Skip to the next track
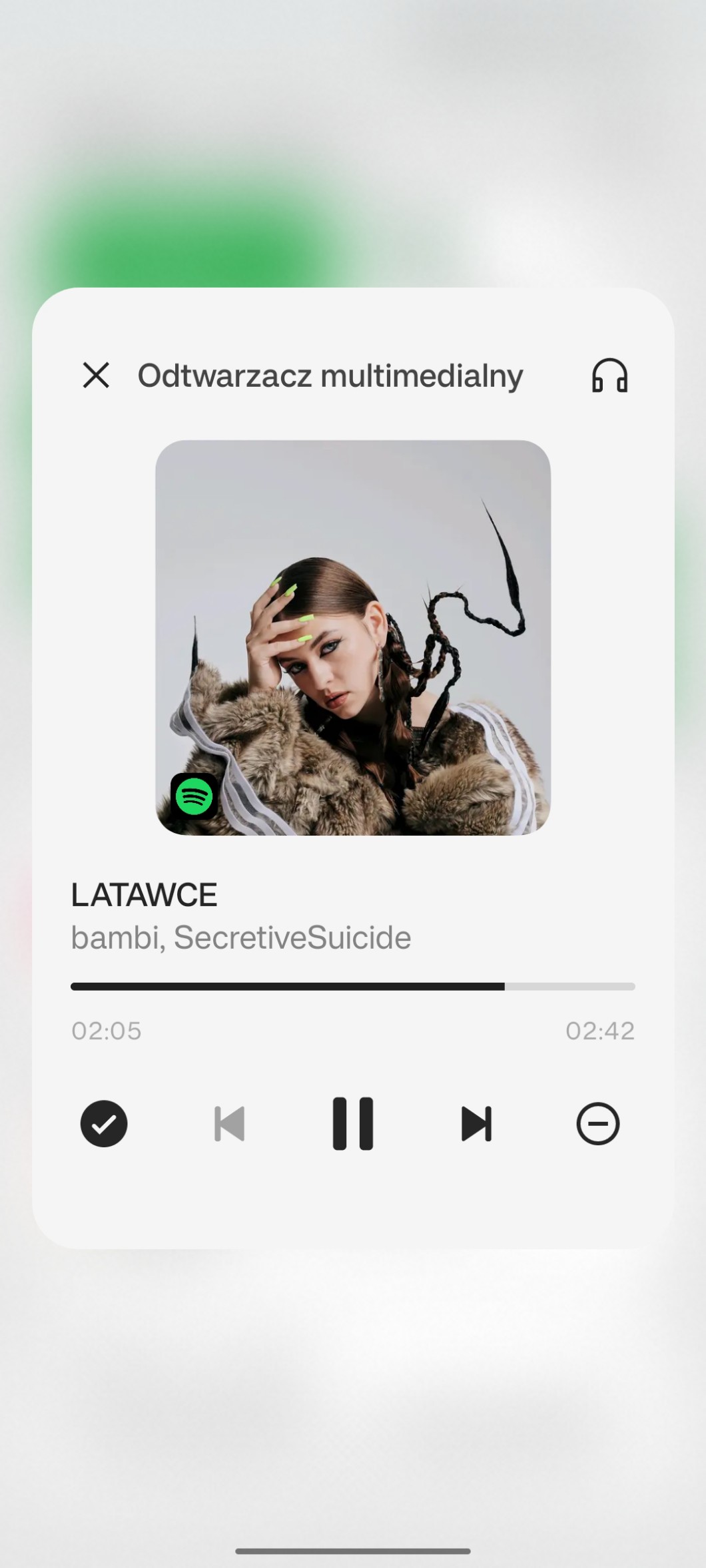This screenshot has width=706, height=1568. tap(476, 1124)
